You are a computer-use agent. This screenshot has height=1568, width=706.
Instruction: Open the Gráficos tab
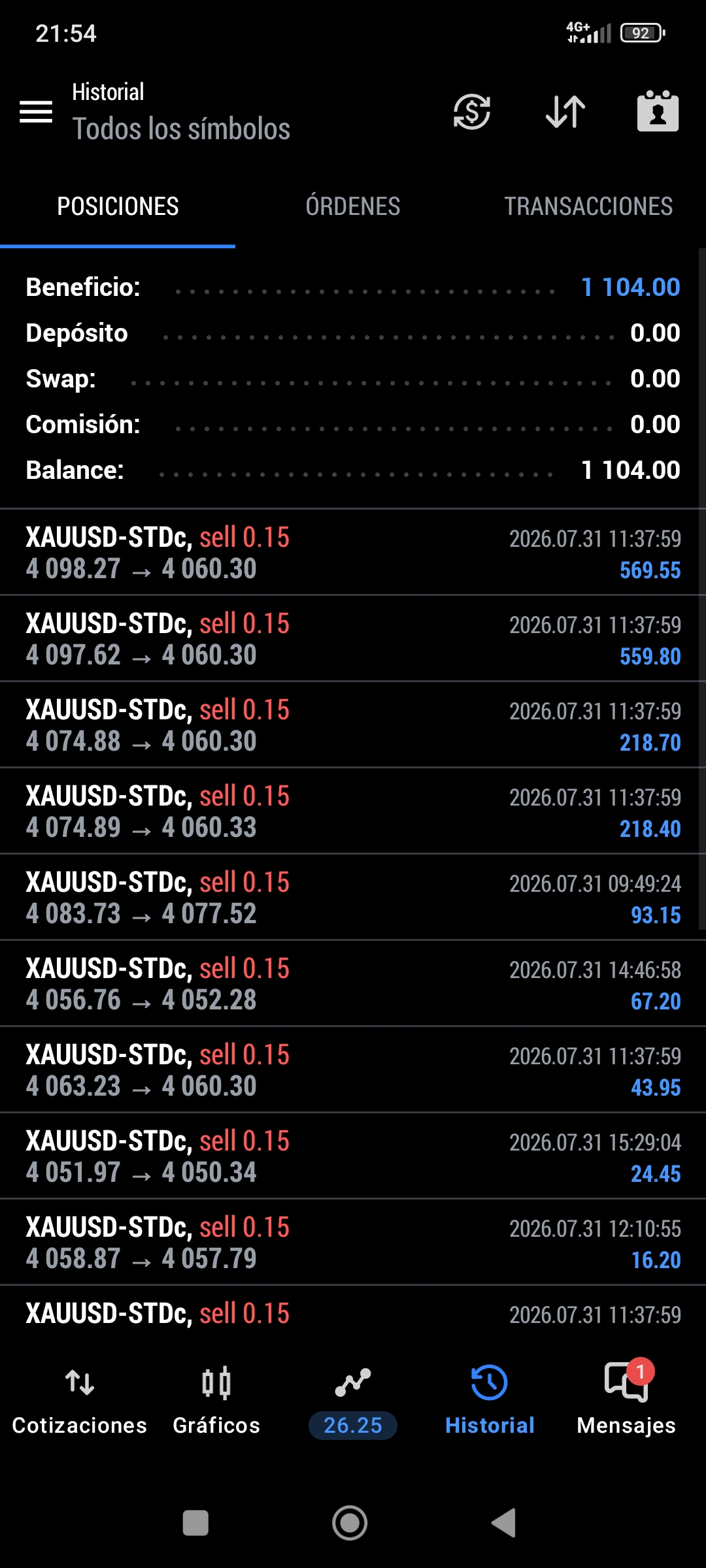[216, 1401]
